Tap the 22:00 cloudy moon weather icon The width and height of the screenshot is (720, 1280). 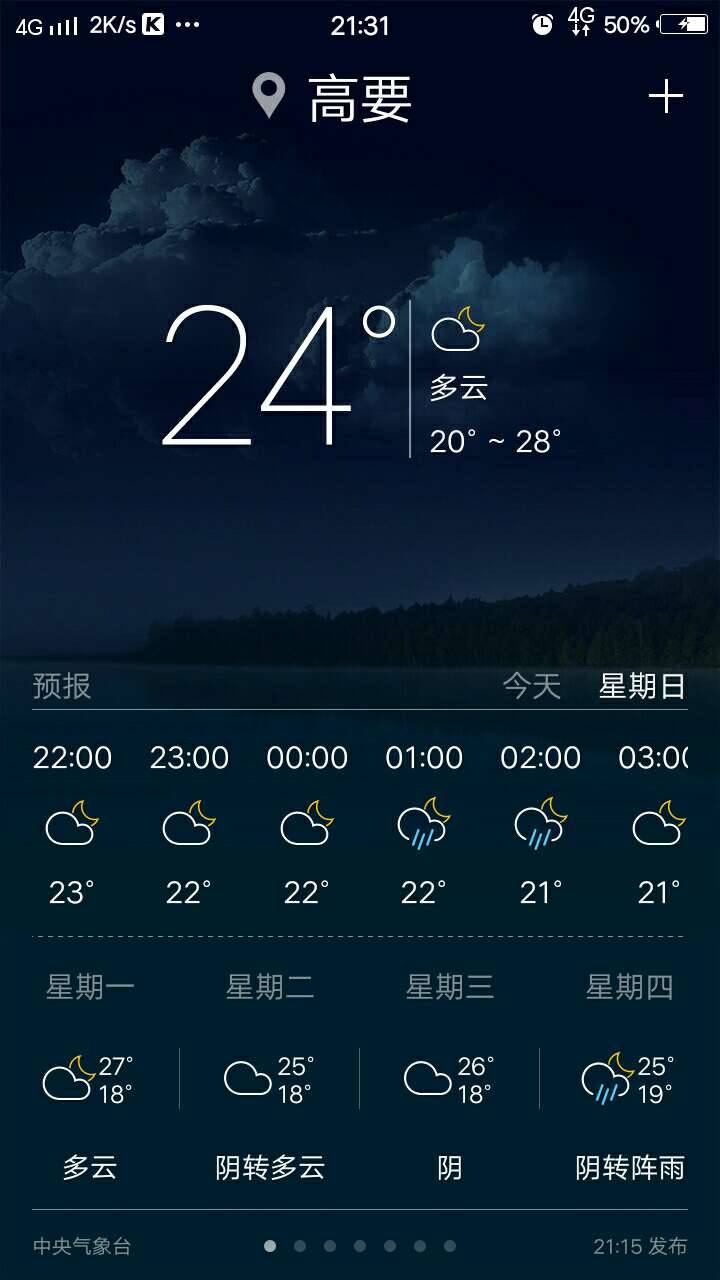pyautogui.click(x=70, y=823)
